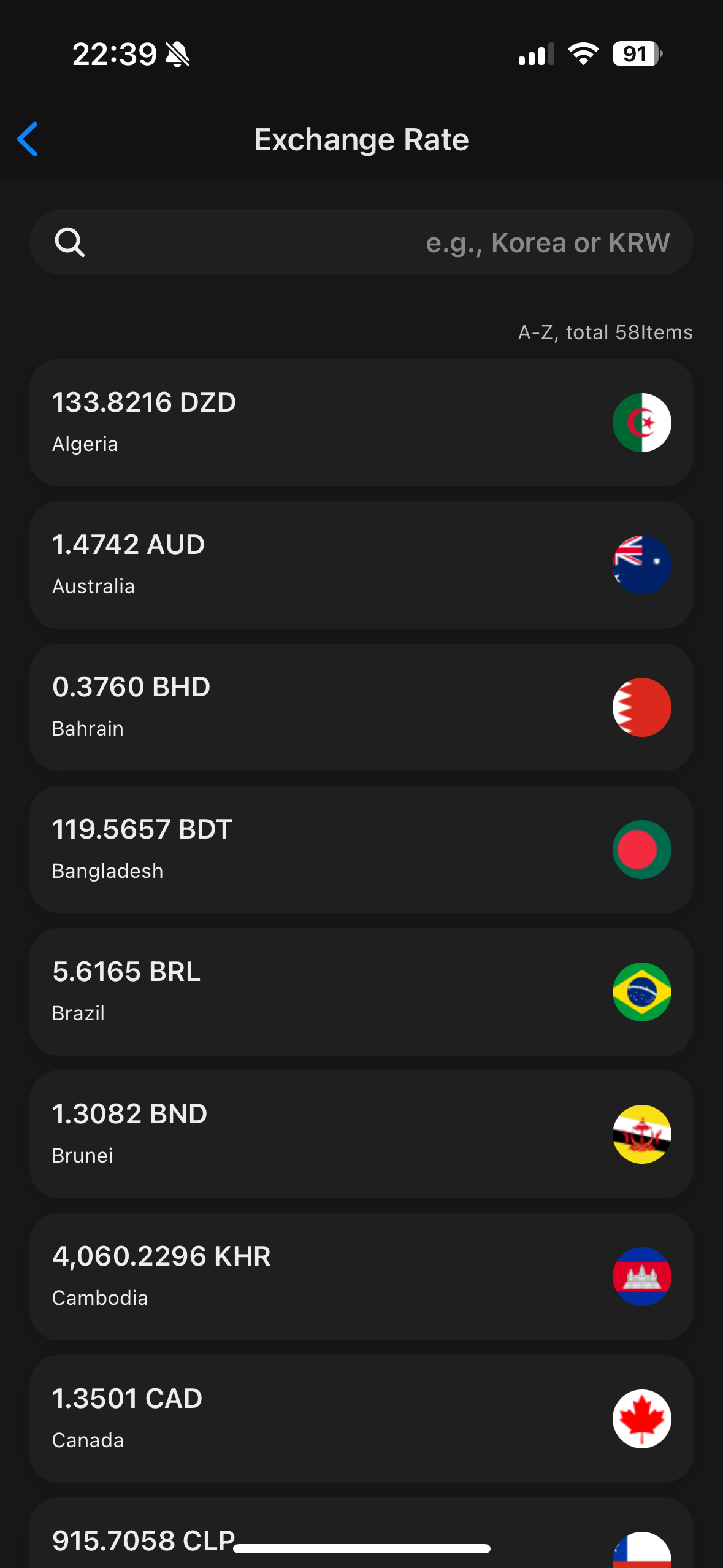723x1568 pixels.
Task: Focus the currency search field
Action: point(361,242)
